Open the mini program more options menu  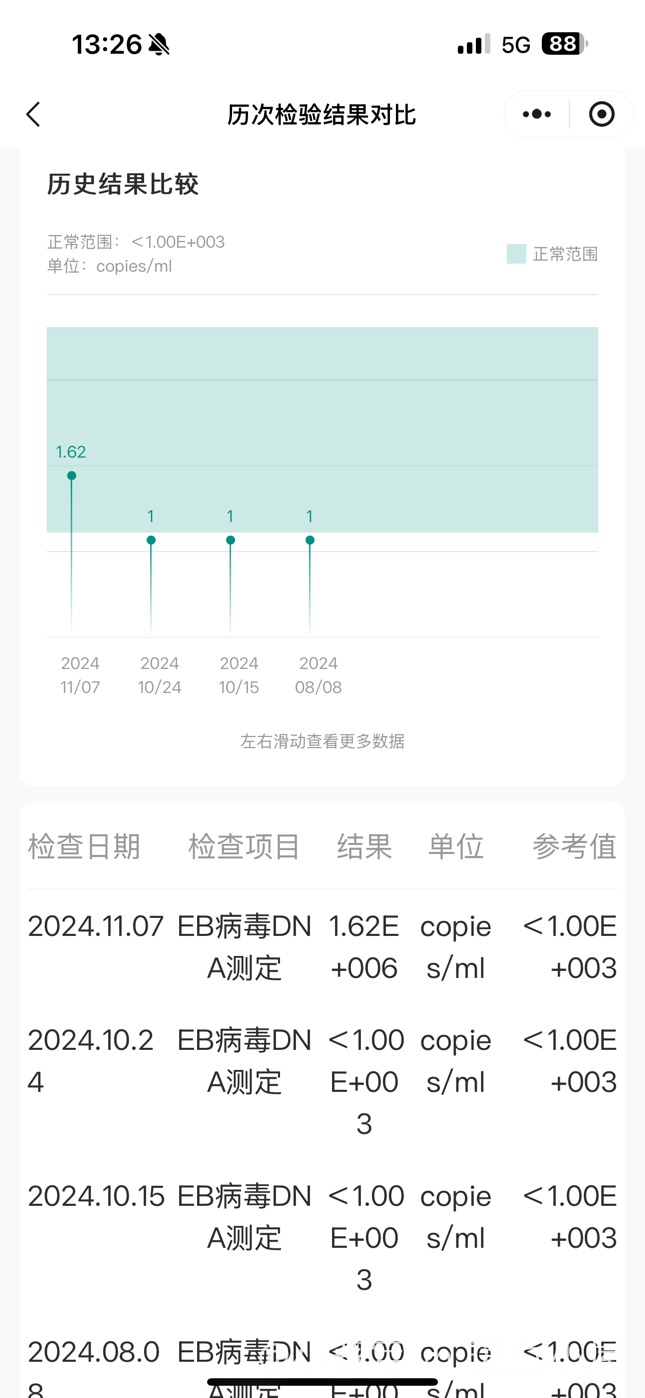[537, 114]
